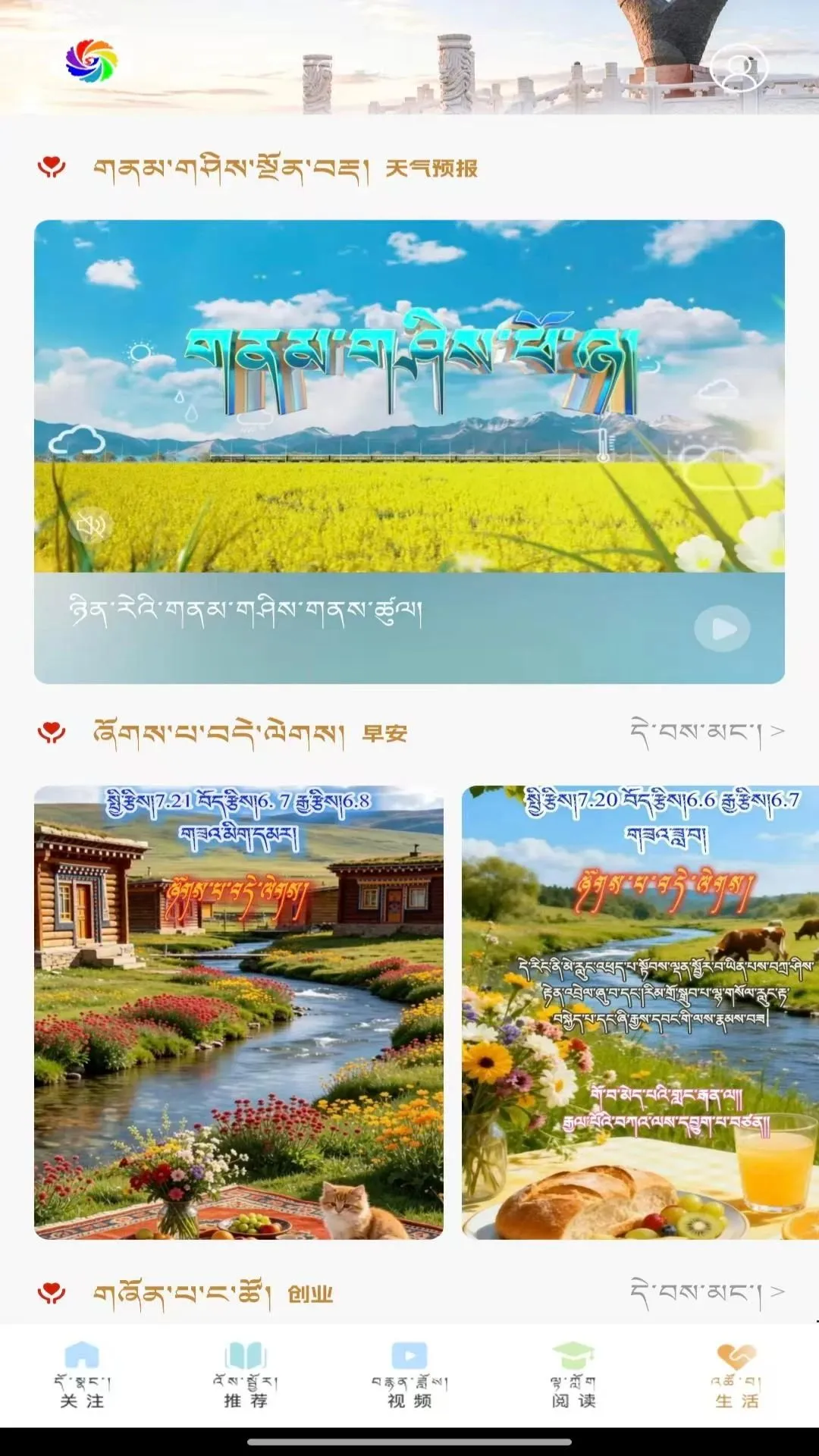The width and height of the screenshot is (819, 1456).
Task: Open the 7.21 morning greeting card
Action: 239,1012
